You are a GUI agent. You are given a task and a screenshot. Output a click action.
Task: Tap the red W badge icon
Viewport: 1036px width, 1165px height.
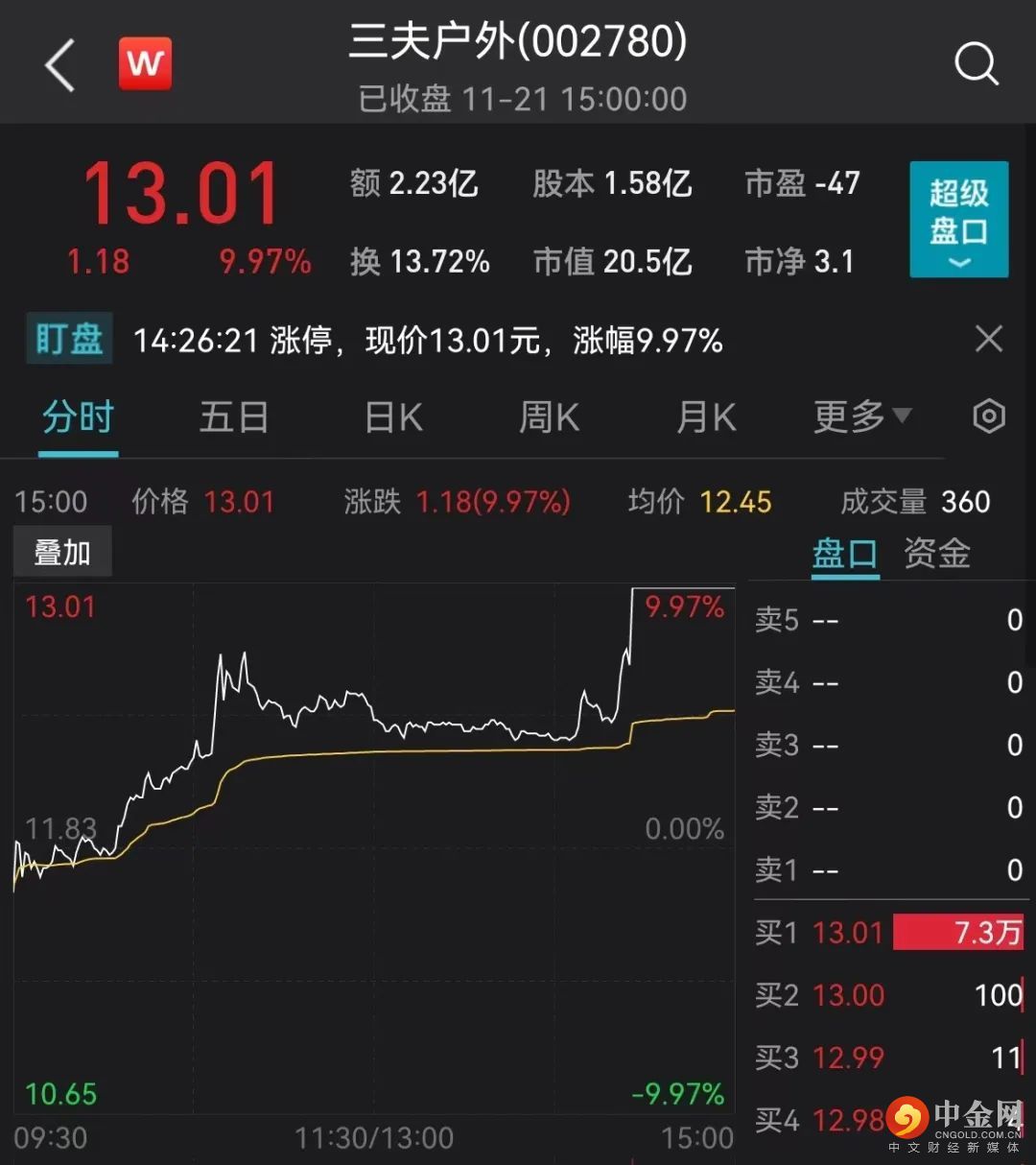(145, 64)
